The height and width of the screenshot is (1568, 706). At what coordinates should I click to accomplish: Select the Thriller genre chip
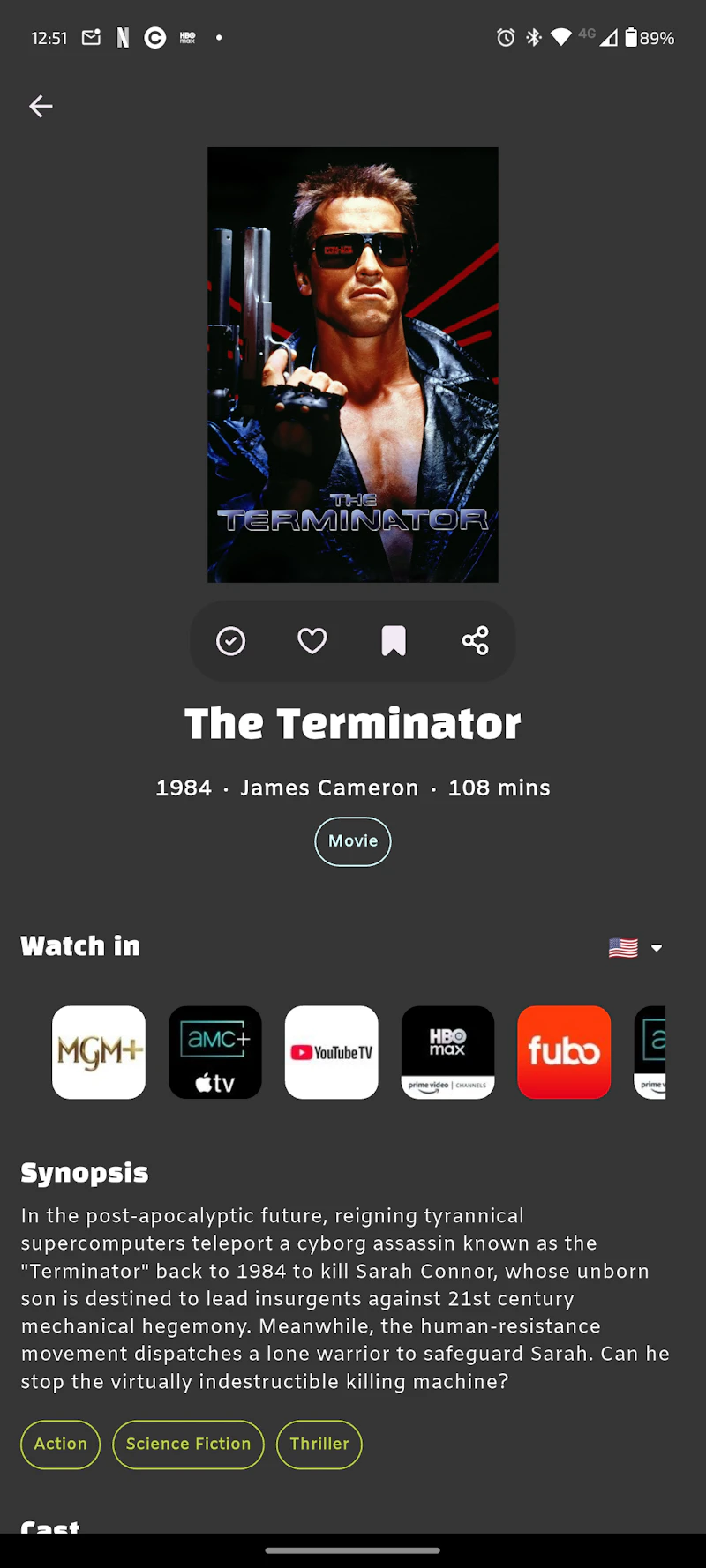(x=319, y=1445)
